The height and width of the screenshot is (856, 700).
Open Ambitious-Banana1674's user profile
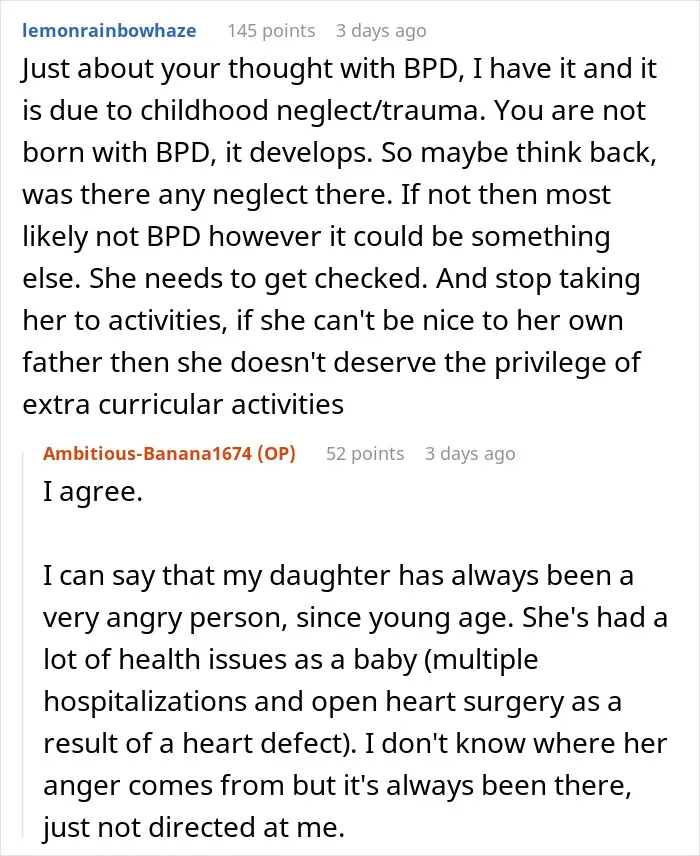(x=147, y=453)
